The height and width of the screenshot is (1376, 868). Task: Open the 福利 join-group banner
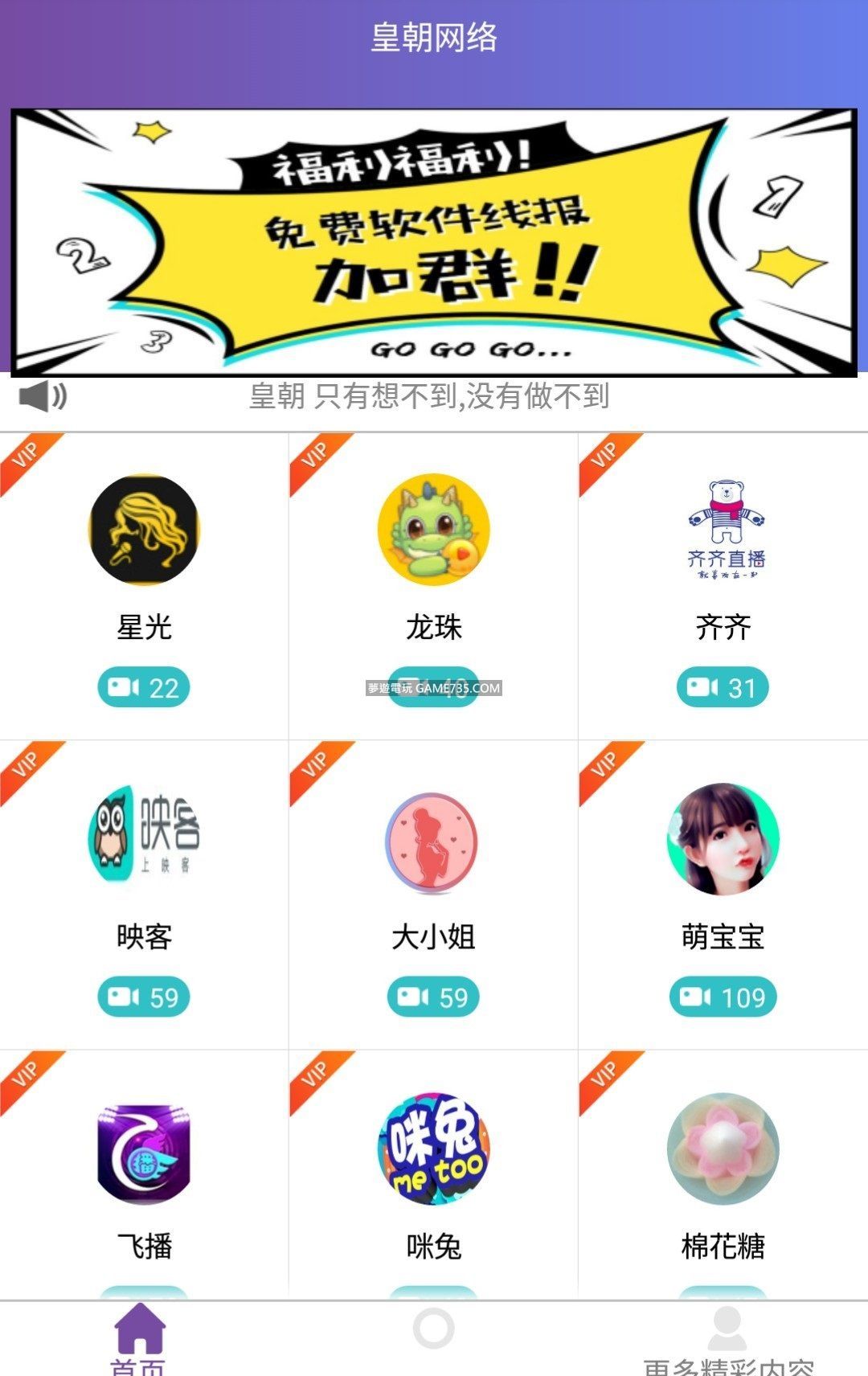(x=434, y=242)
